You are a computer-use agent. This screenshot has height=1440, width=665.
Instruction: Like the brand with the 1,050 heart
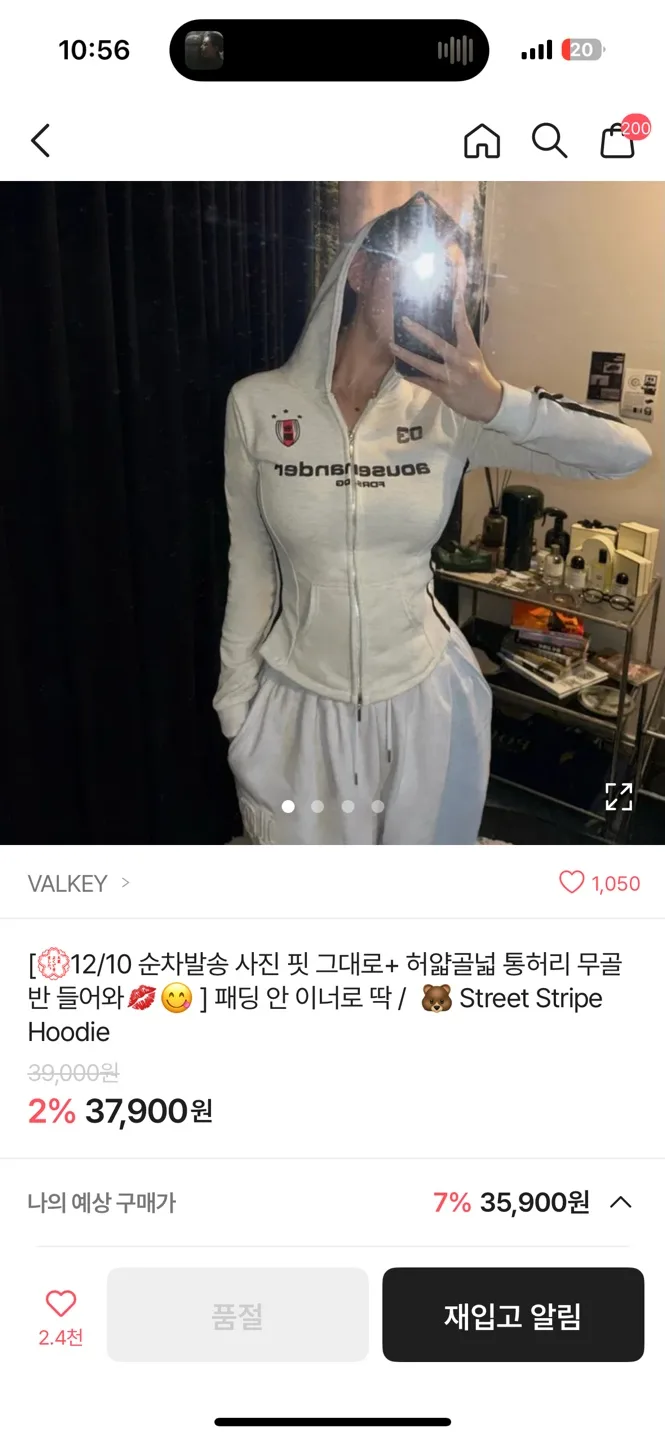point(572,882)
